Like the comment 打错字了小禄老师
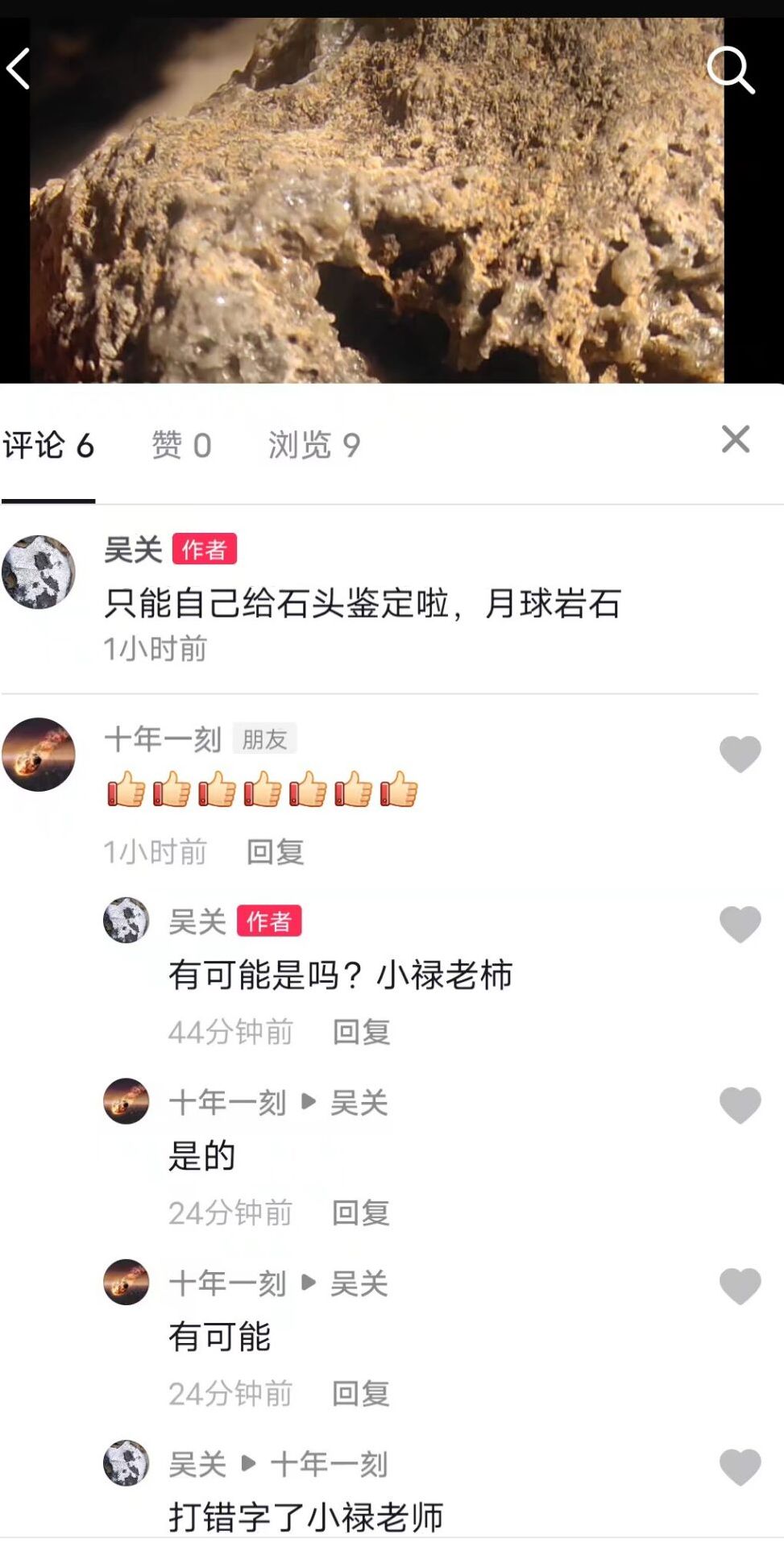 coord(740,1466)
